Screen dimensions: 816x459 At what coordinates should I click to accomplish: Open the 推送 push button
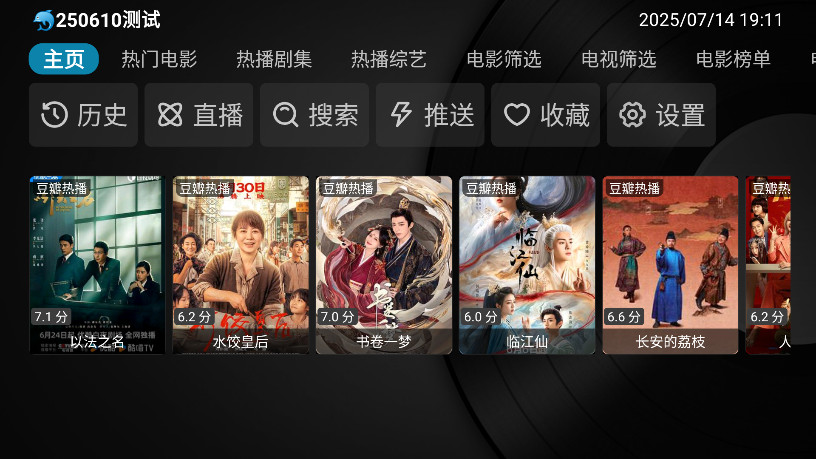pyautogui.click(x=430, y=115)
